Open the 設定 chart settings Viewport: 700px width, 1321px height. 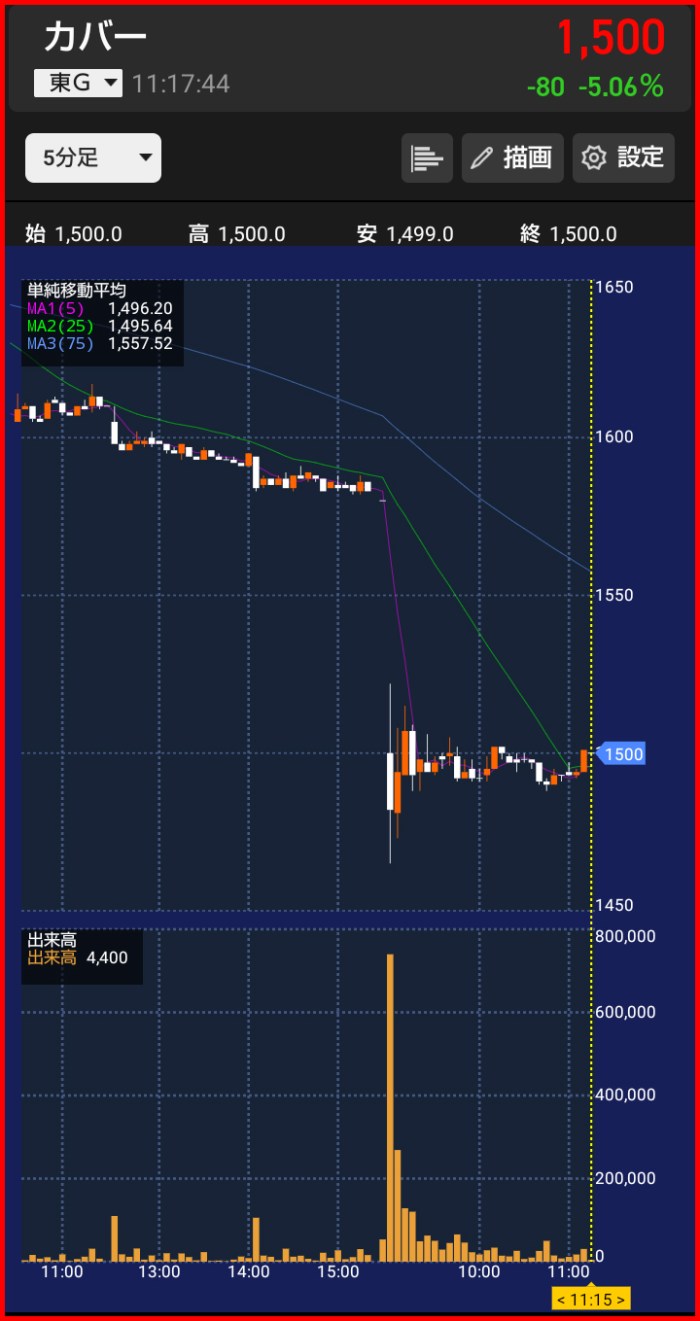pyautogui.click(x=623, y=158)
